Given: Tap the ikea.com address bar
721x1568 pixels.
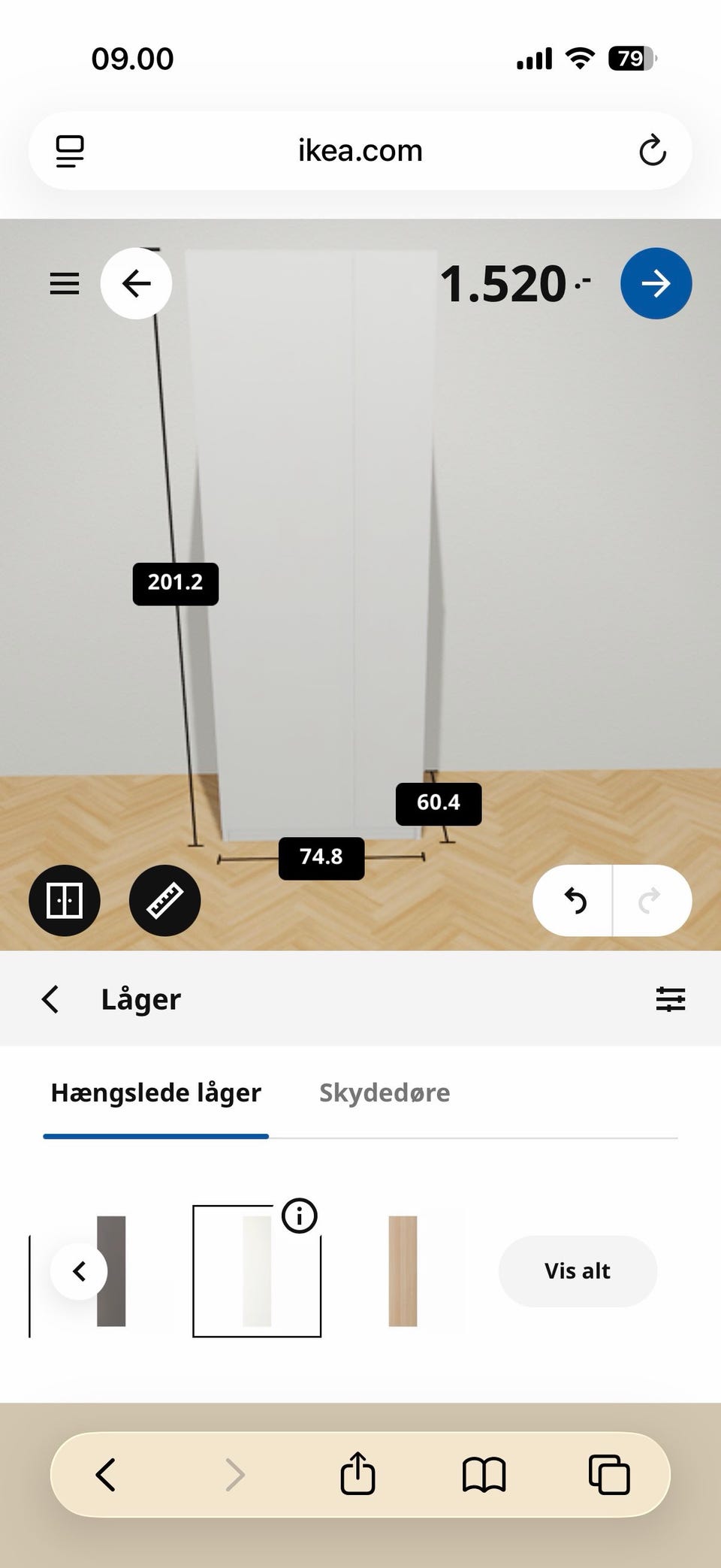Looking at the screenshot, I should click(359, 150).
